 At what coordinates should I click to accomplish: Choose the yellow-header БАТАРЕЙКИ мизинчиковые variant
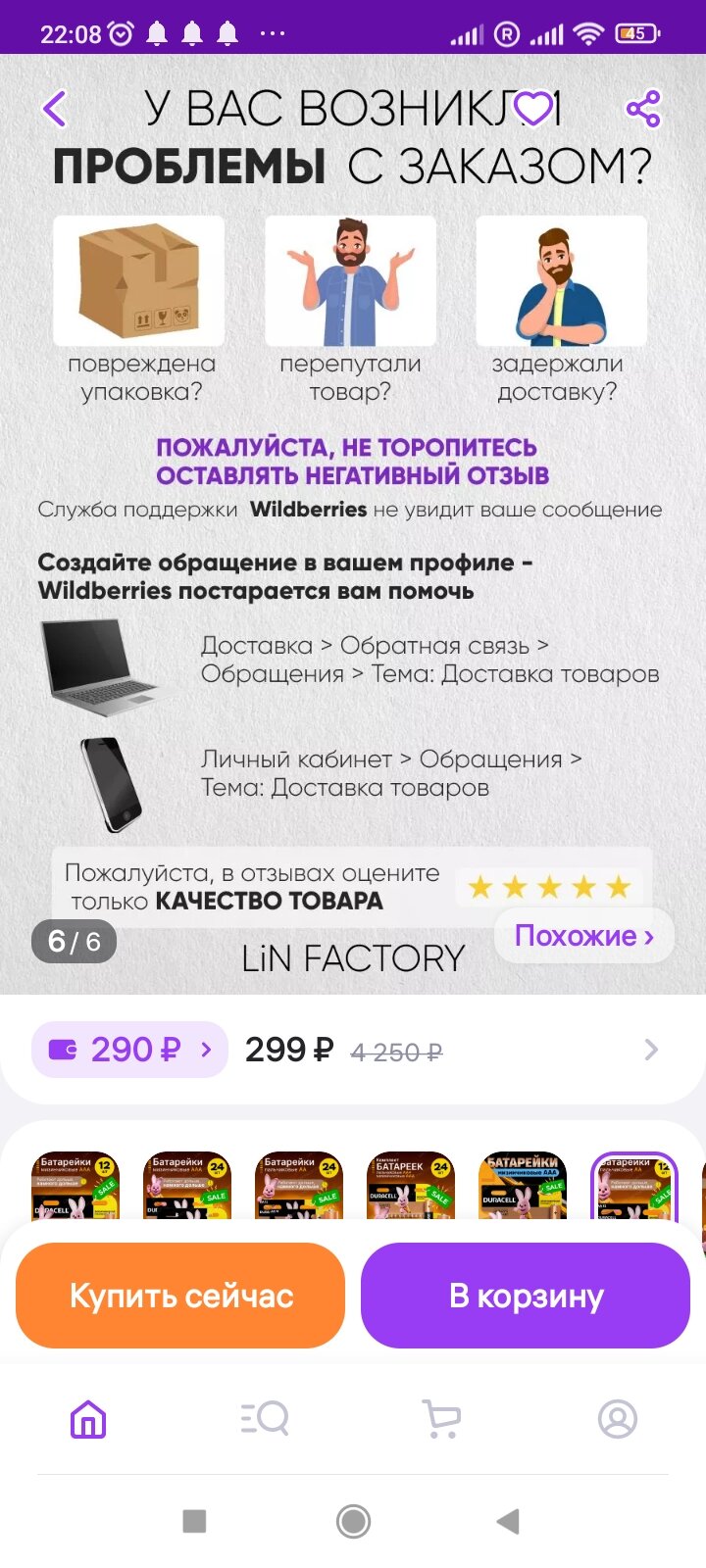(523, 1186)
